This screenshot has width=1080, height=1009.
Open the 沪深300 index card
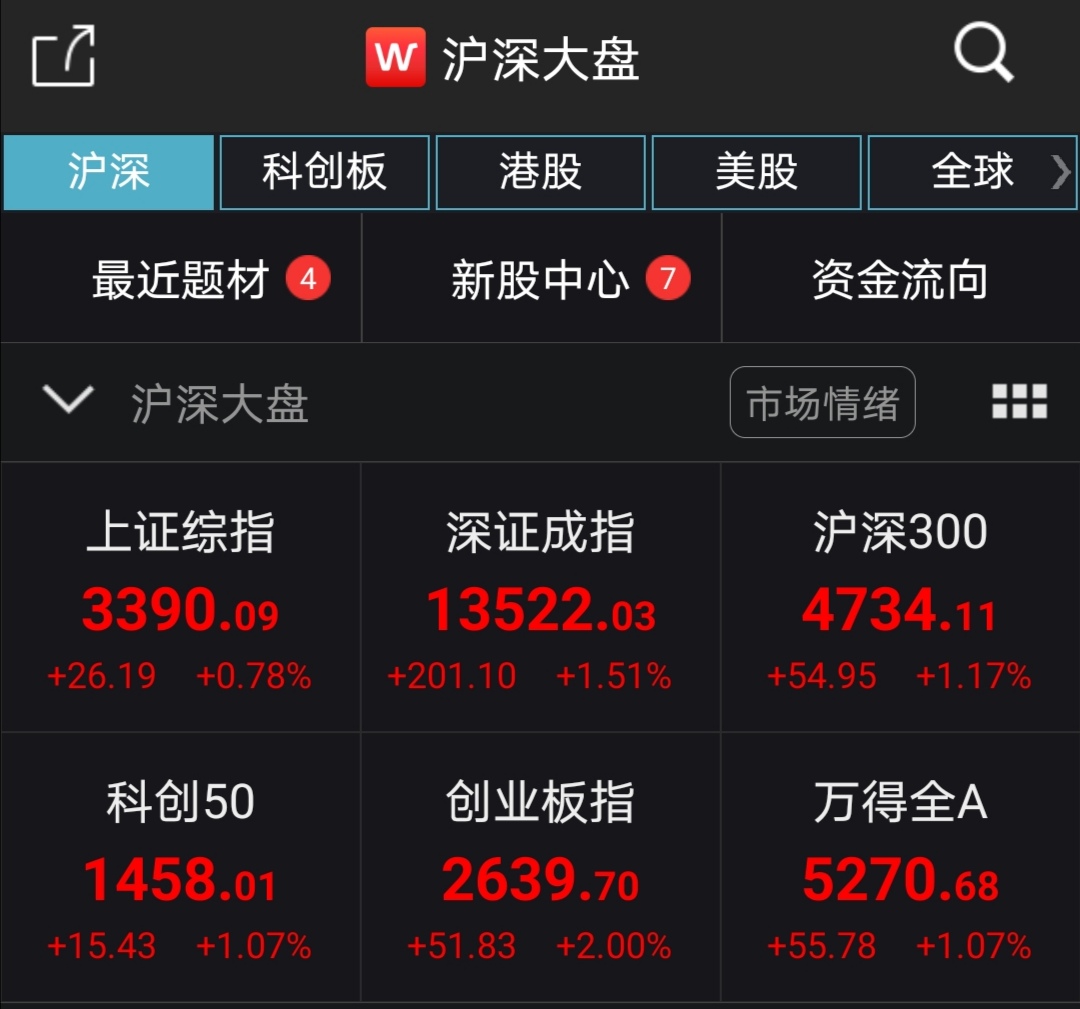tap(900, 598)
